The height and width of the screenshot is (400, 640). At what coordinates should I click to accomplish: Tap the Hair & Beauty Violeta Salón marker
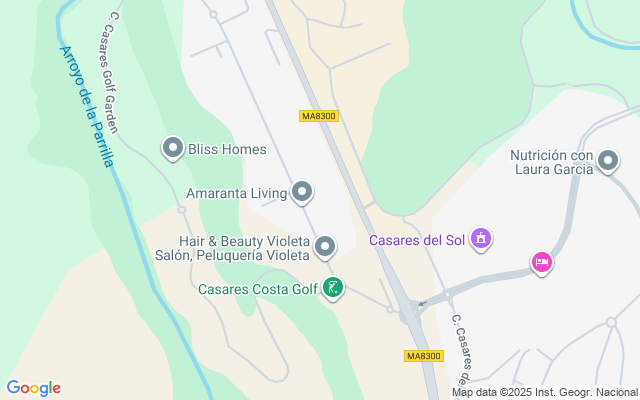tap(325, 246)
